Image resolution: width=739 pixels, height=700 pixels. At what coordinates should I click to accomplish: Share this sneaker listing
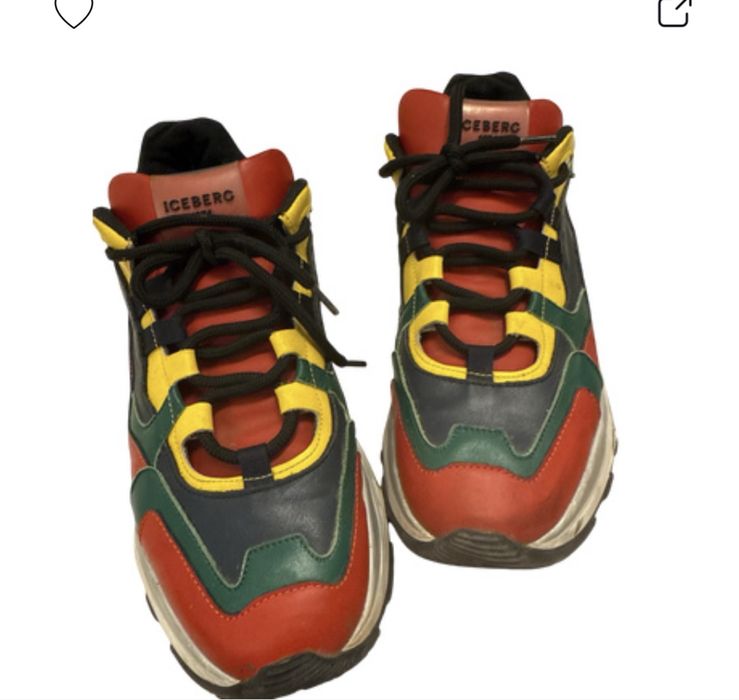pyautogui.click(x=674, y=11)
